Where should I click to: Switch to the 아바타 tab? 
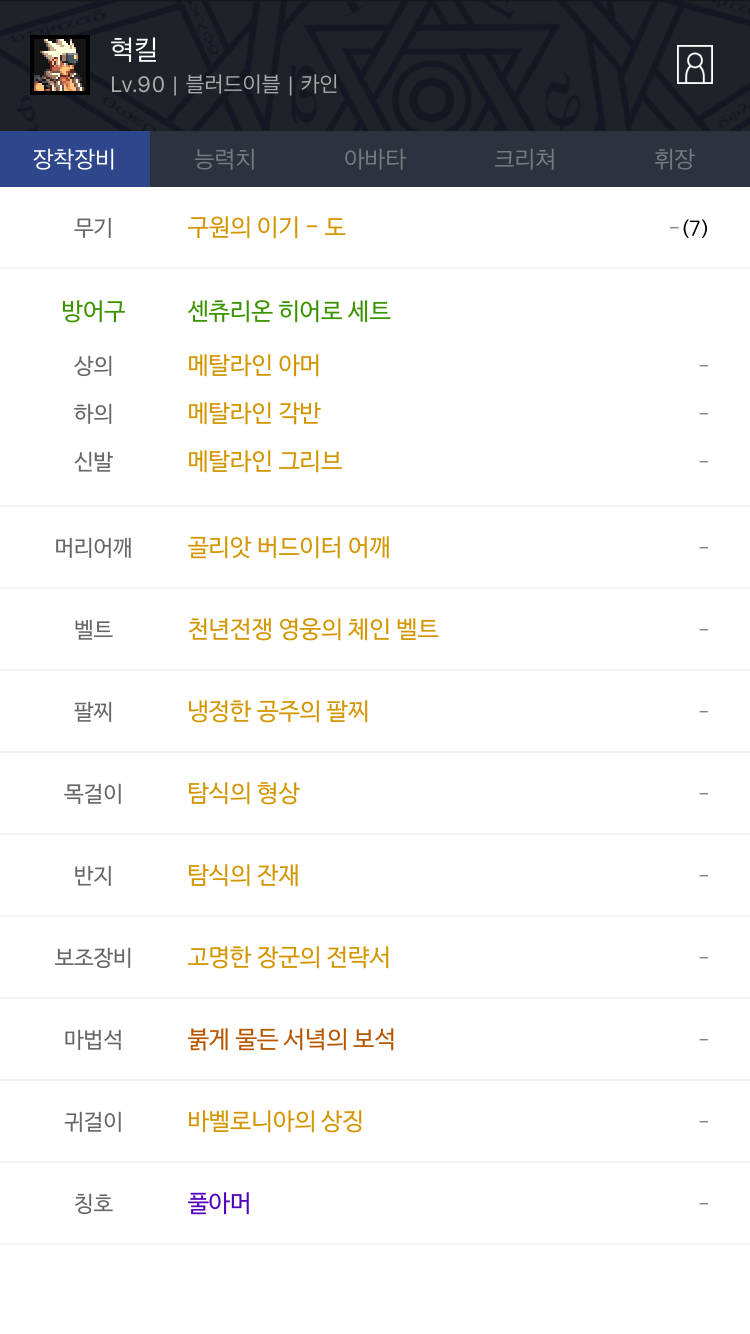point(375,159)
